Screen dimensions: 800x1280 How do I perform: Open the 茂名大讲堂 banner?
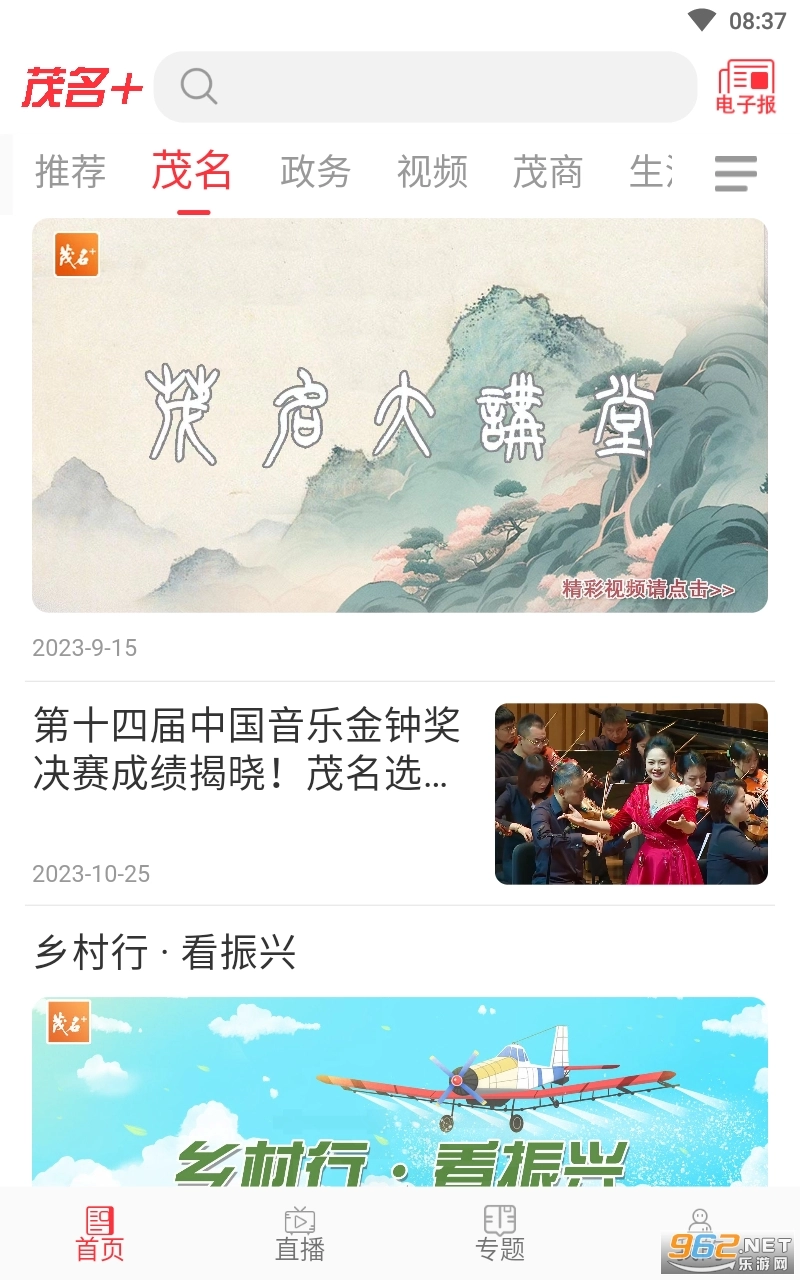[x=400, y=415]
